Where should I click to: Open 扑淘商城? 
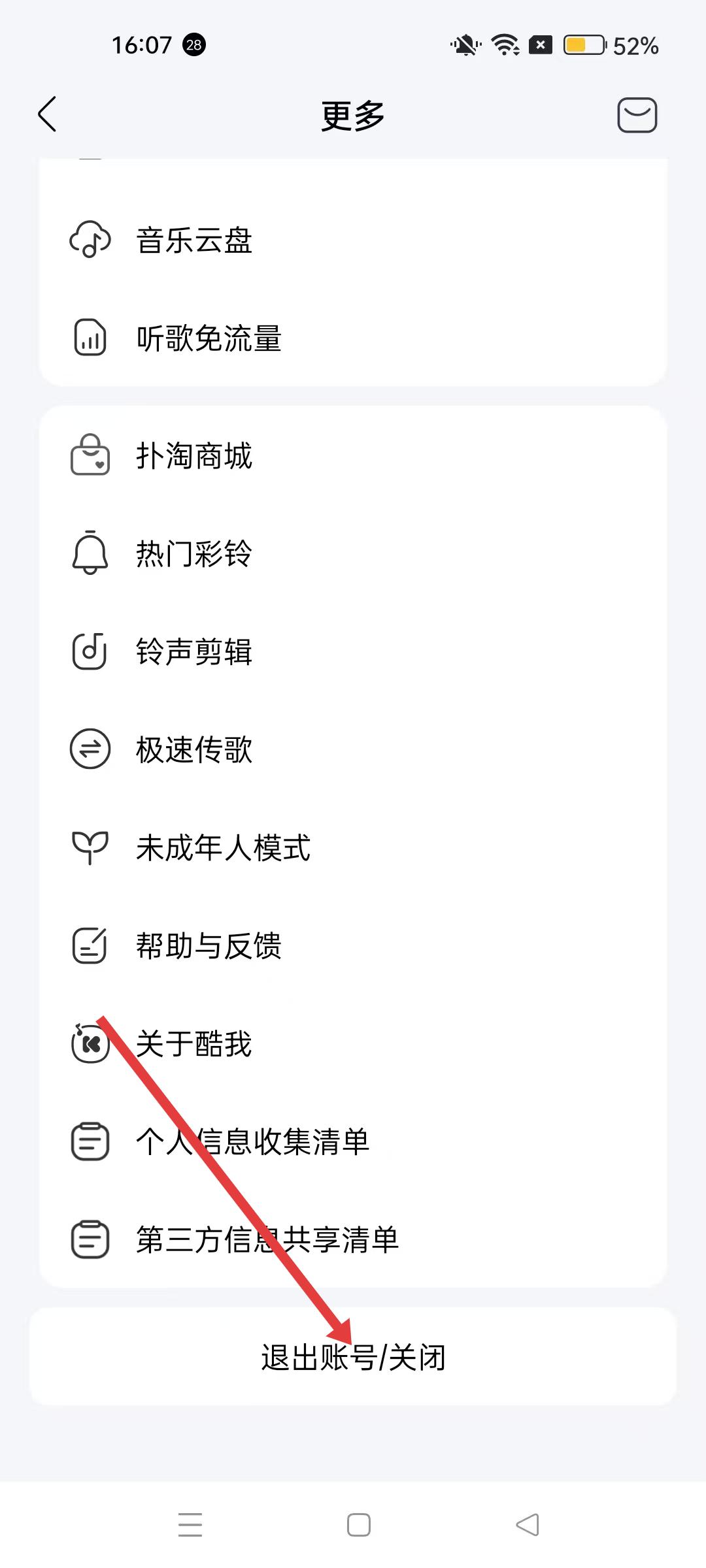pyautogui.click(x=194, y=455)
